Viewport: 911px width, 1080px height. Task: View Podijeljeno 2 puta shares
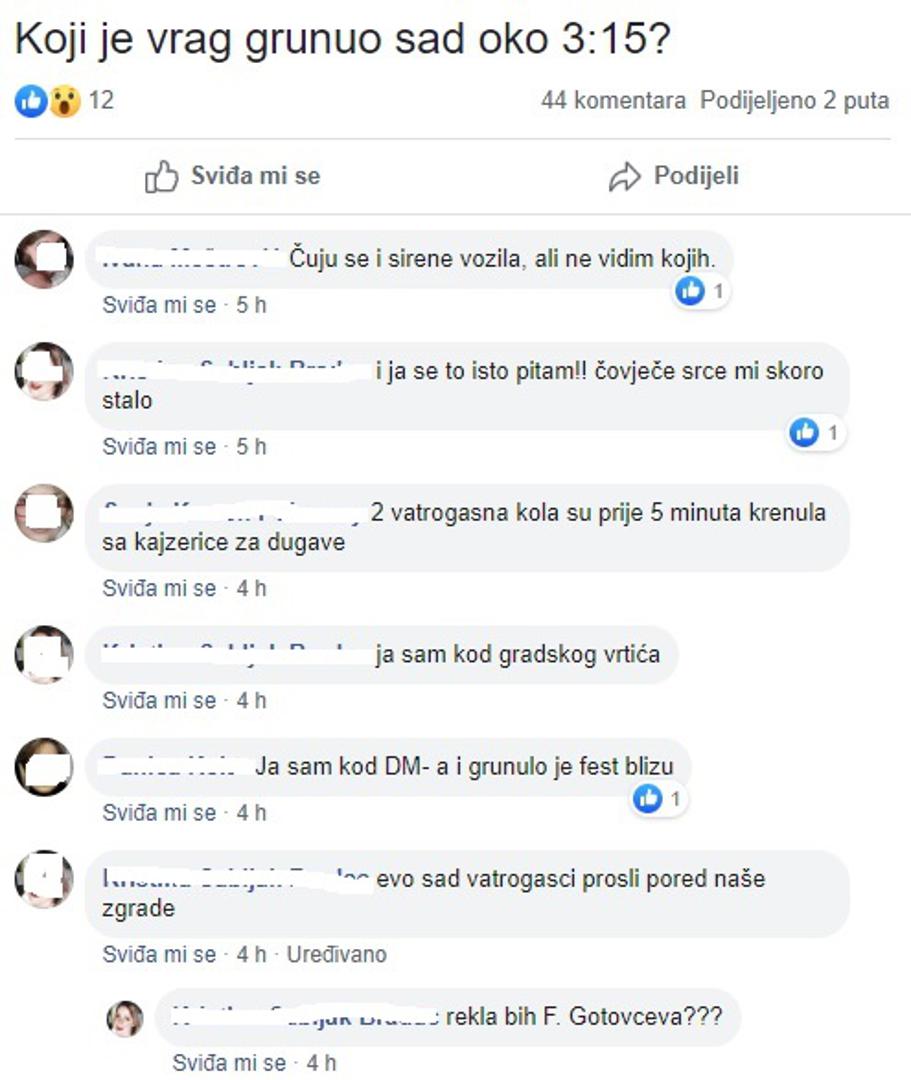point(794,101)
